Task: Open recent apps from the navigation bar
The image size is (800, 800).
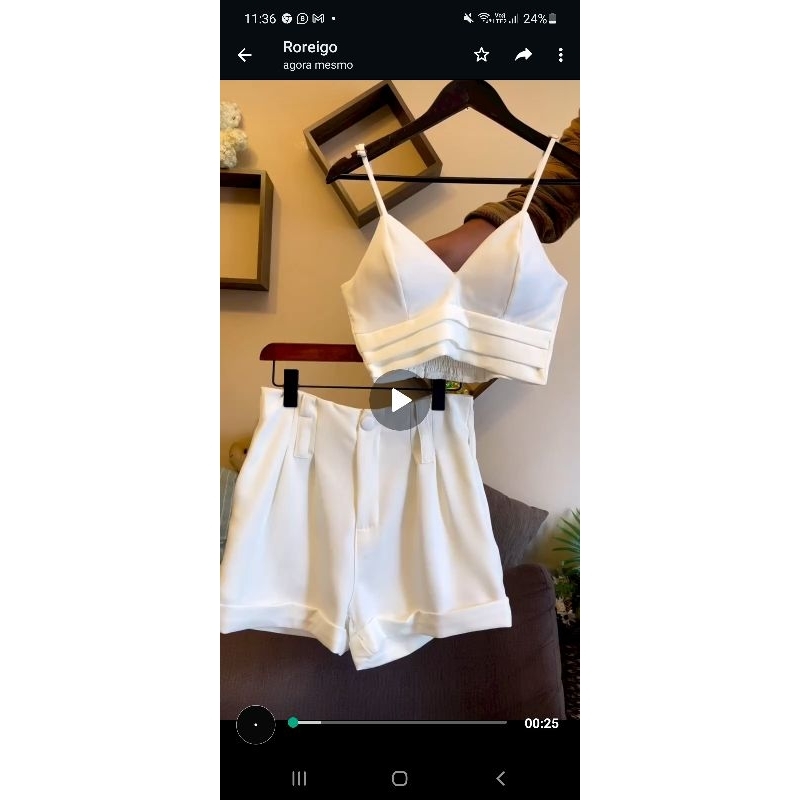Action: pos(299,779)
